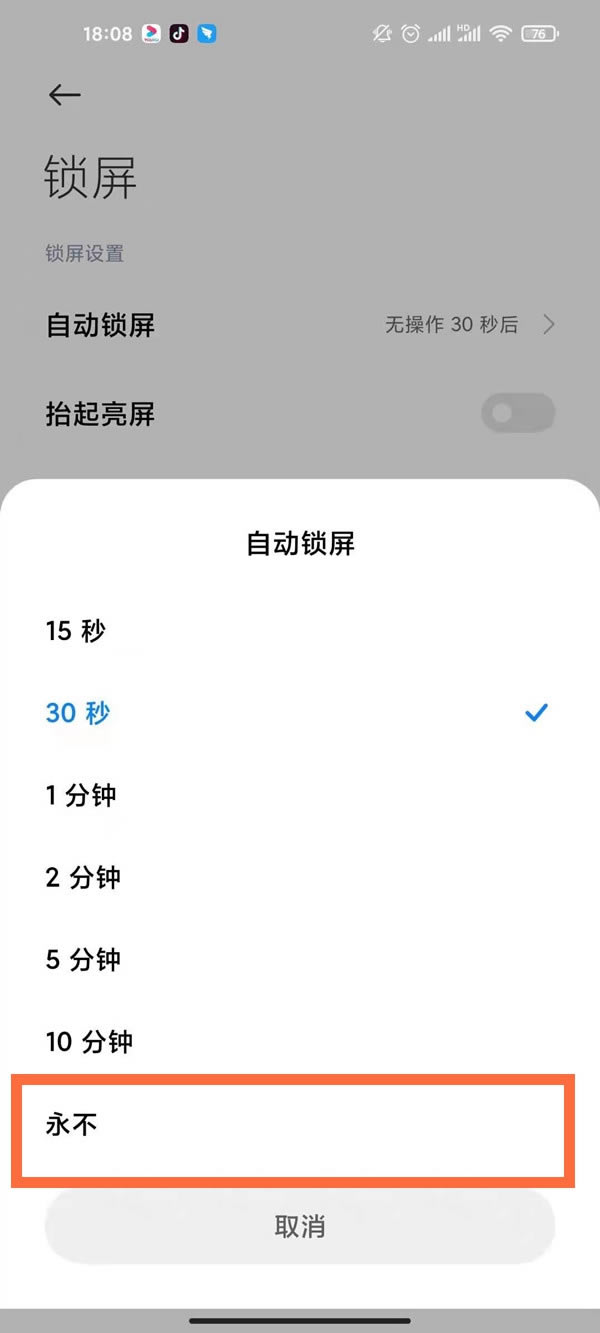Select the 15 秒 auto-lock option
600x1333 pixels.
click(76, 631)
